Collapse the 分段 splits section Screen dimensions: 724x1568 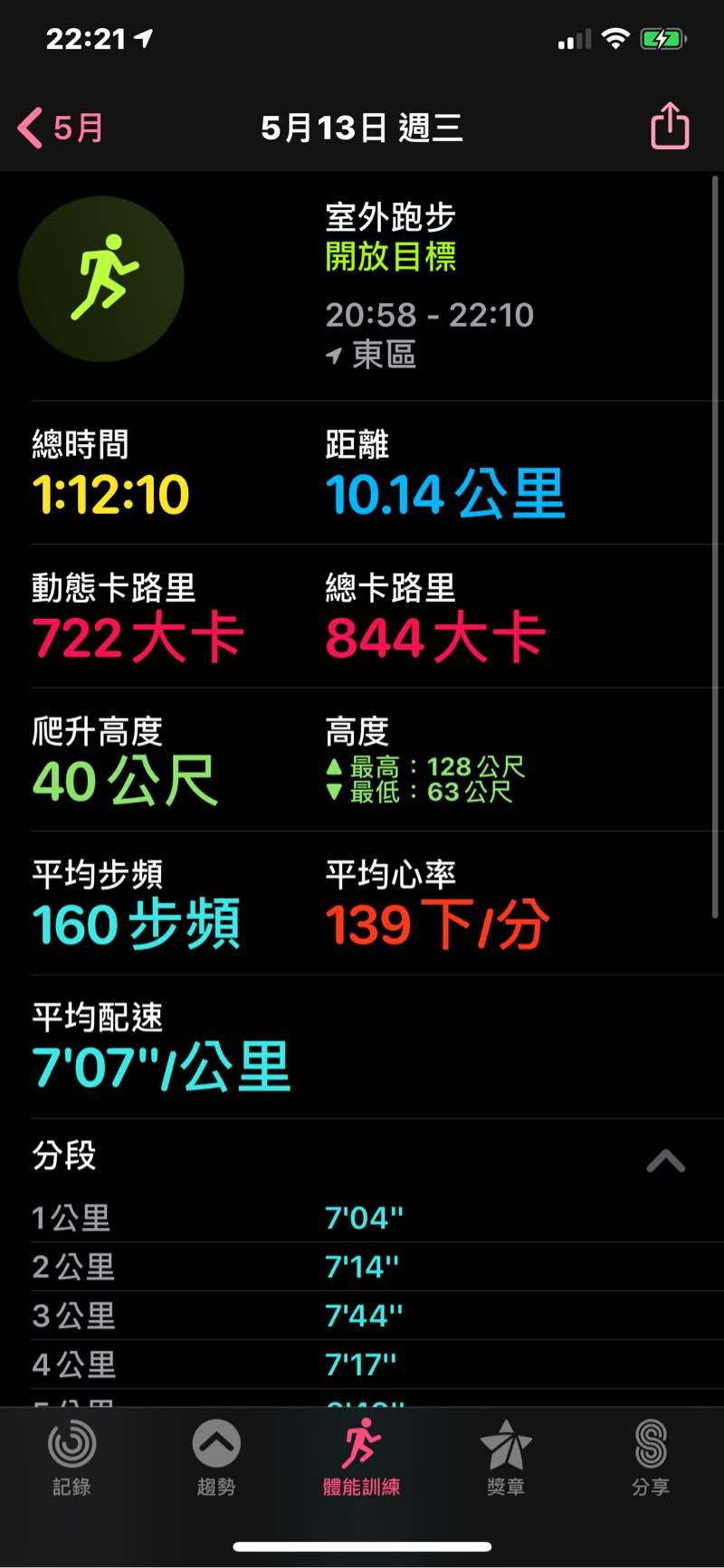[x=665, y=1160]
